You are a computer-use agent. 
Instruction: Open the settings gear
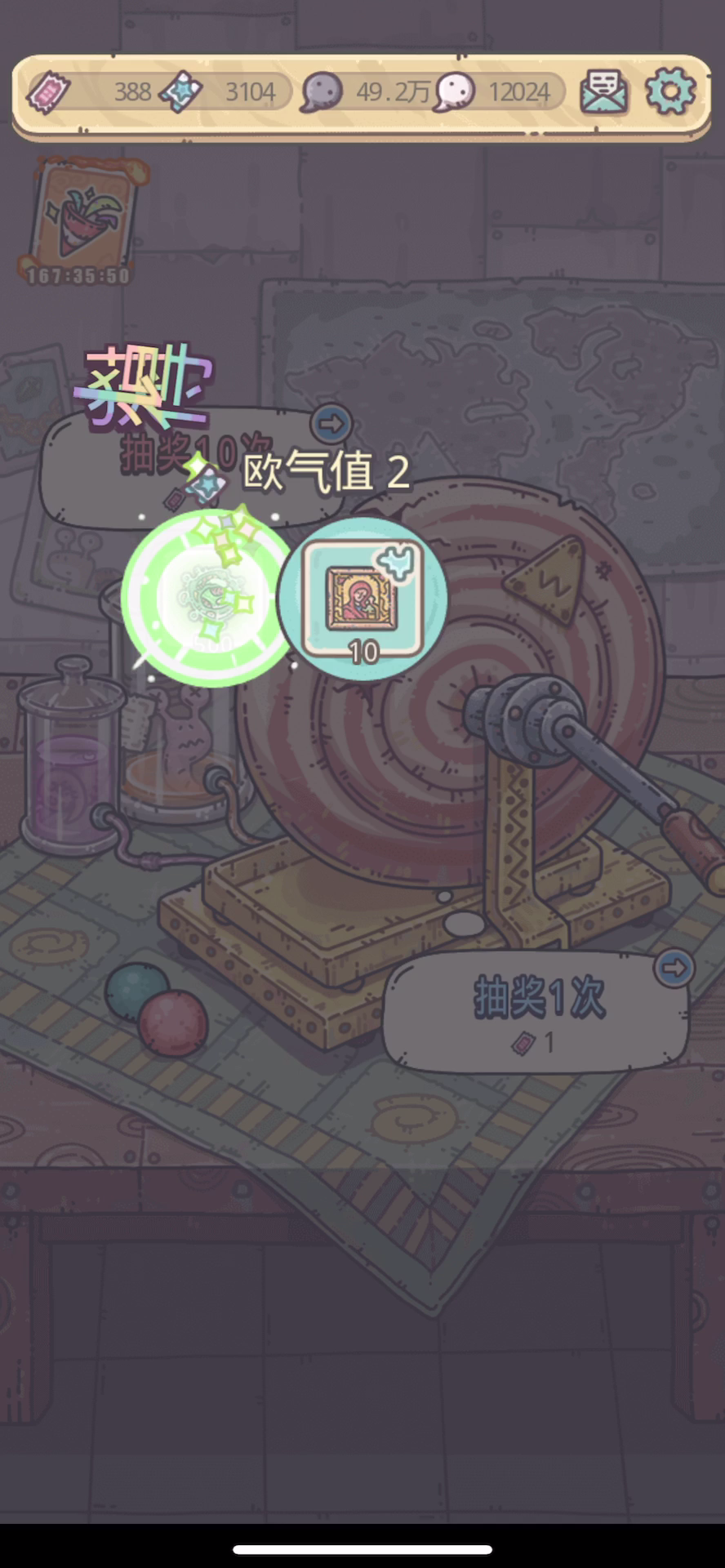point(670,91)
